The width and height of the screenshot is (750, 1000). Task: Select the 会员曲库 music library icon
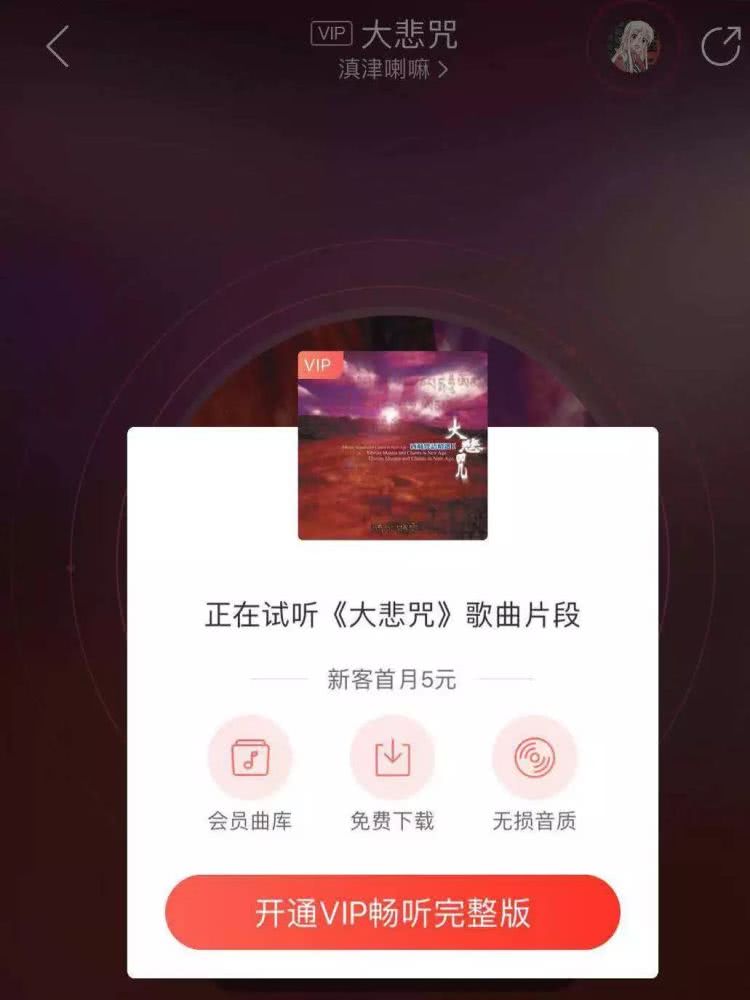click(252, 759)
